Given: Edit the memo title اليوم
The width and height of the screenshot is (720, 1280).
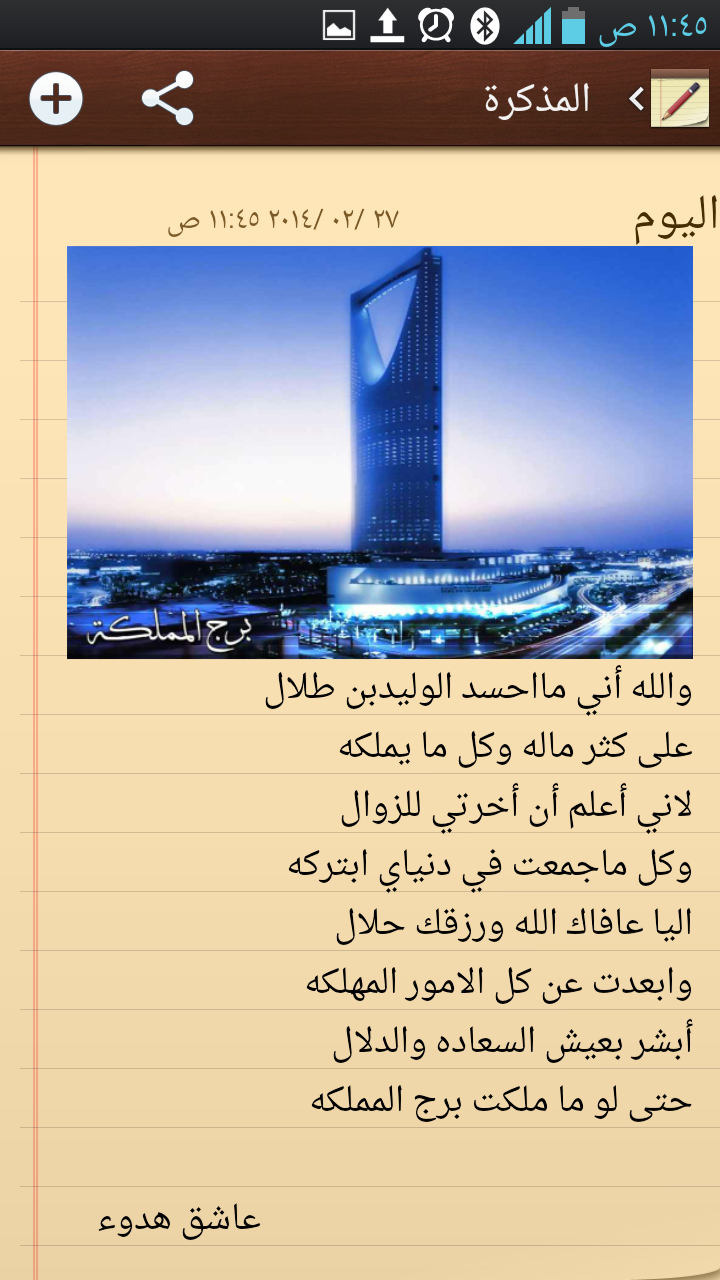Looking at the screenshot, I should click(676, 216).
